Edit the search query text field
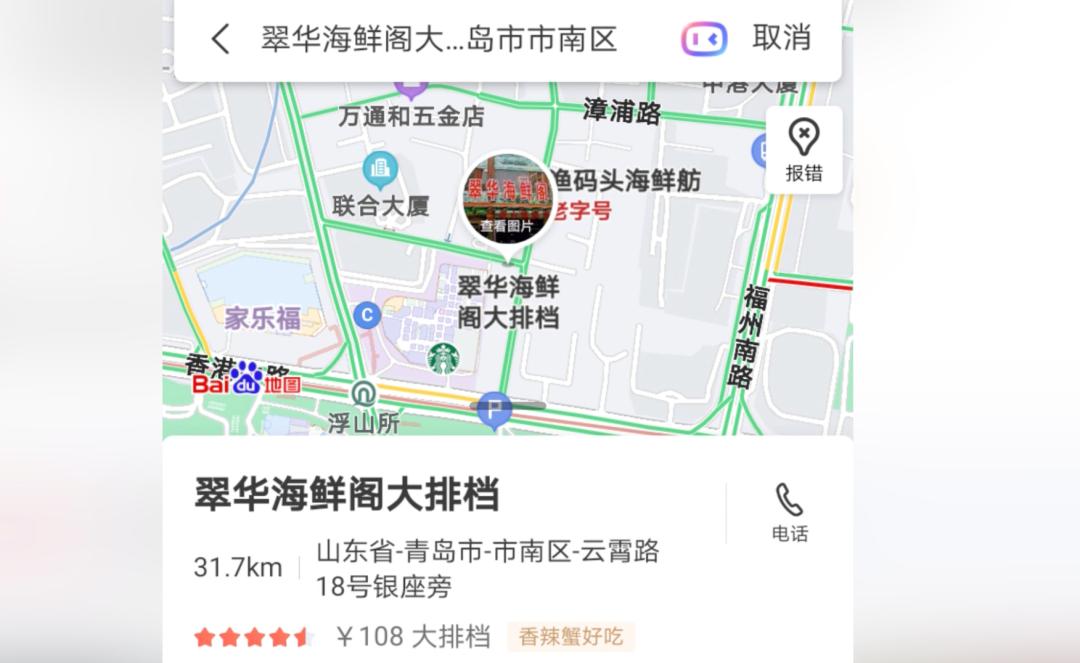Screen dimensions: 1080x663 click(x=439, y=39)
